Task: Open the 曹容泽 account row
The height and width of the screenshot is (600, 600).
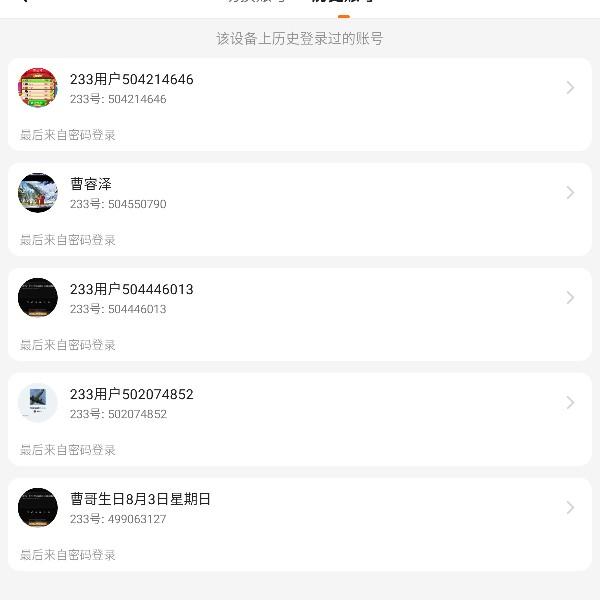Action: click(x=298, y=194)
